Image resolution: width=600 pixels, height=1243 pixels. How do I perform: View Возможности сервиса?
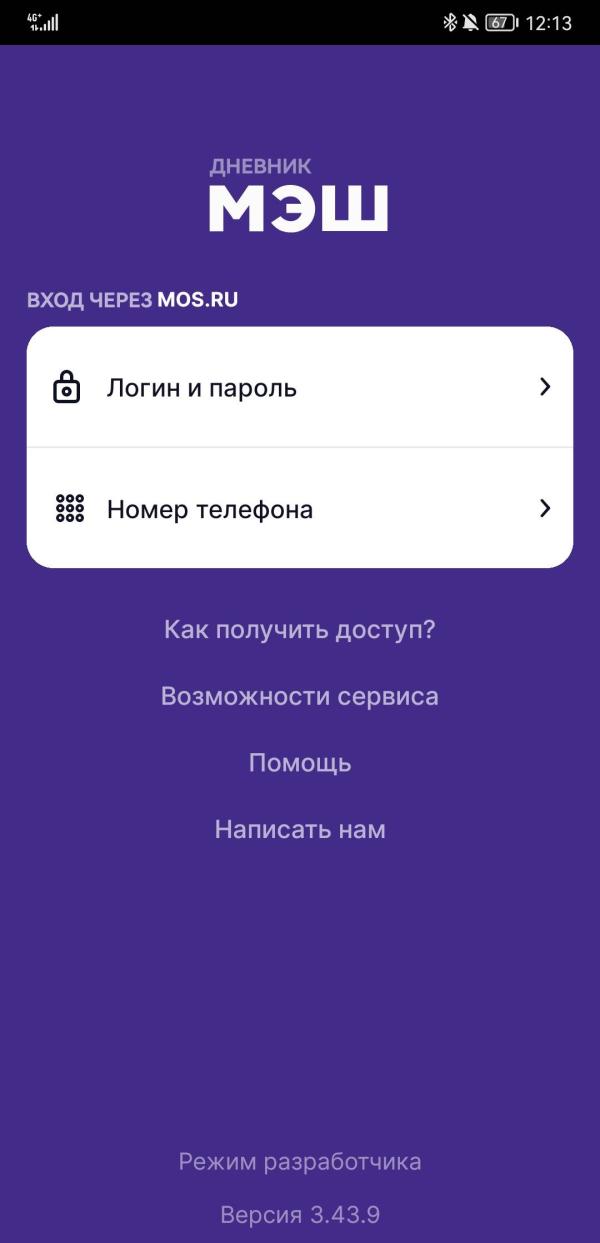point(300,696)
